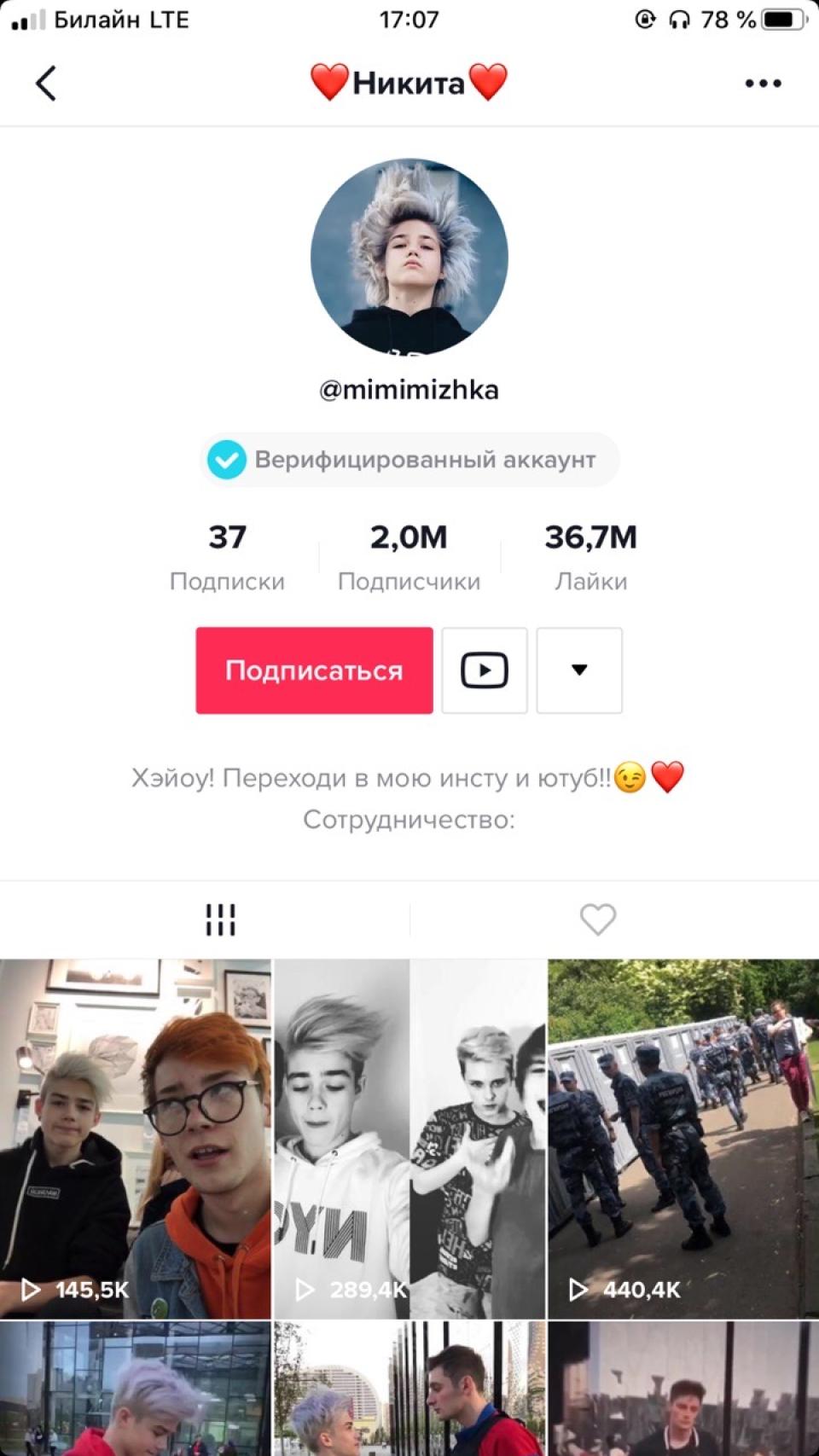Tap the Подписаться follow button
Viewport: 819px width, 1456px height.
(x=314, y=670)
